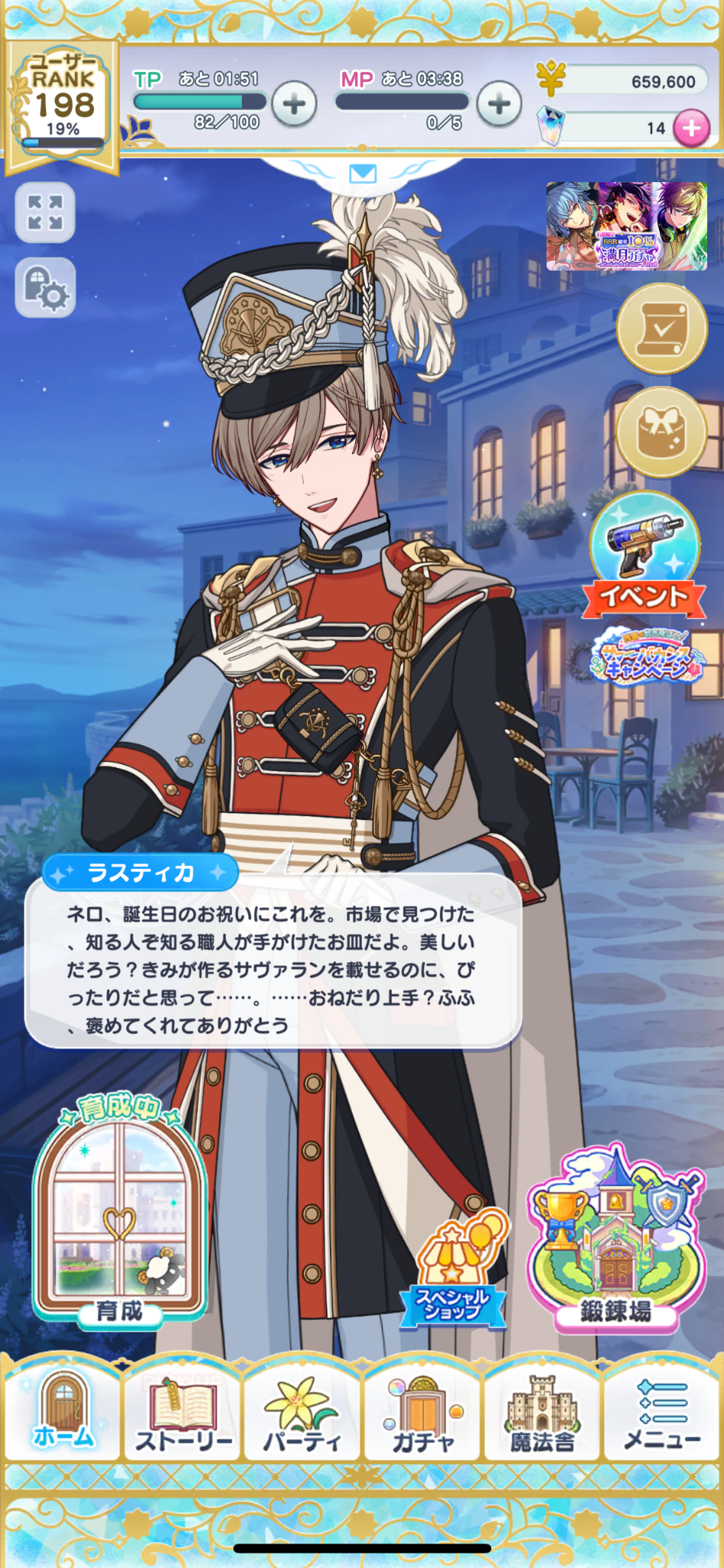Open home screen character settings
Image resolution: width=724 pixels, height=1568 pixels.
tap(45, 288)
